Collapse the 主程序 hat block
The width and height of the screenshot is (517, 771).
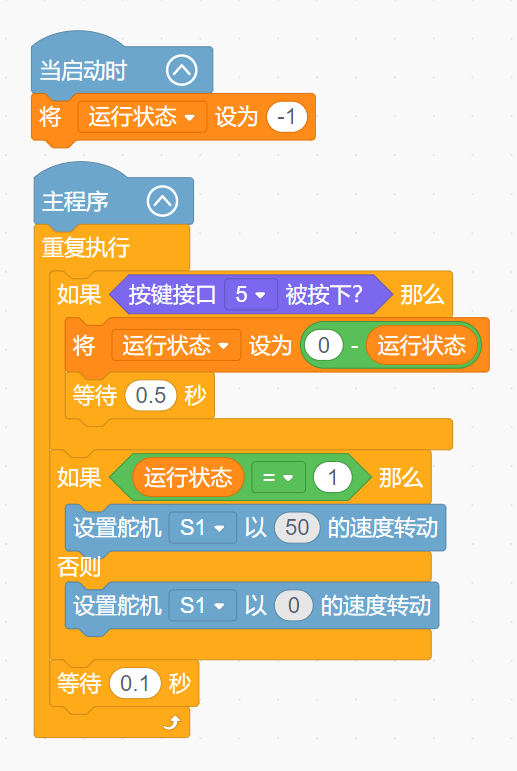(162, 201)
